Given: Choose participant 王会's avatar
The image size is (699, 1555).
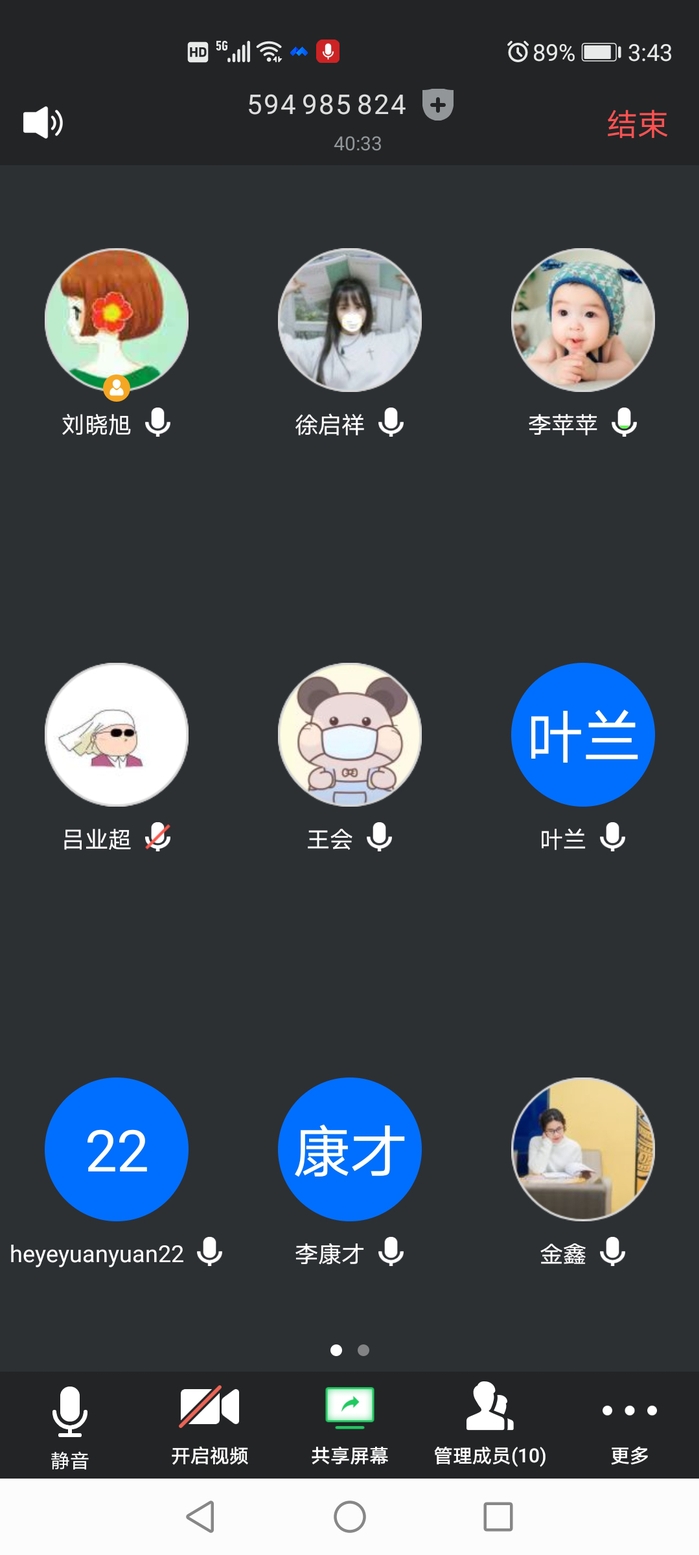Looking at the screenshot, I should [x=350, y=735].
